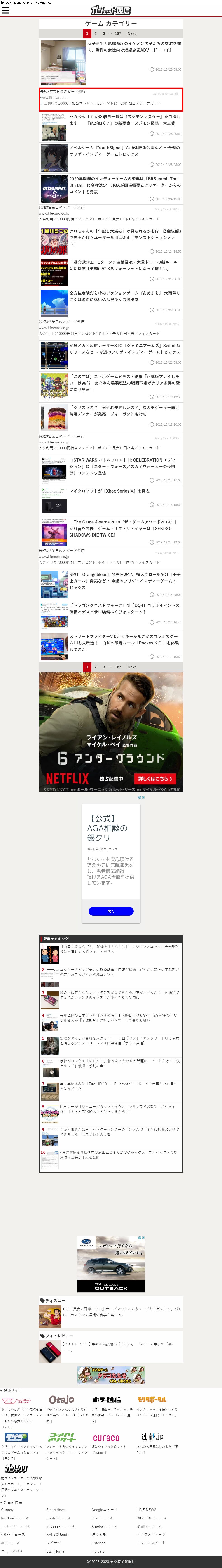Open the lifecard.co.jp ad below first article

pos(111,97)
